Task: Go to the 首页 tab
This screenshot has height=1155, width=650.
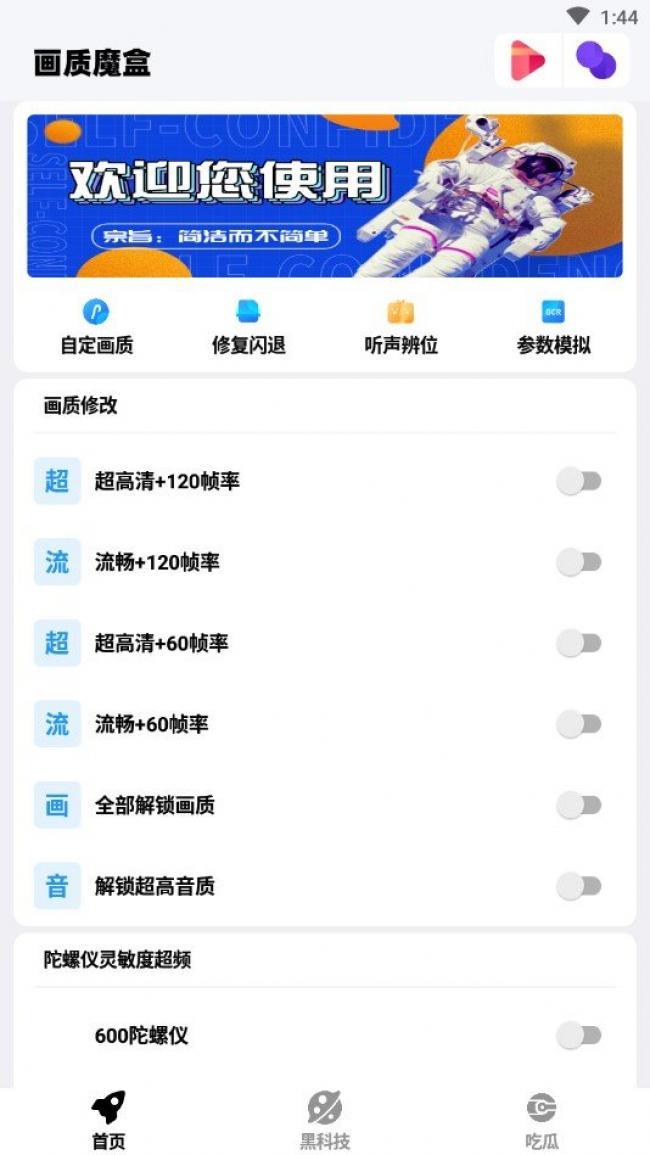Action: click(x=108, y=1120)
